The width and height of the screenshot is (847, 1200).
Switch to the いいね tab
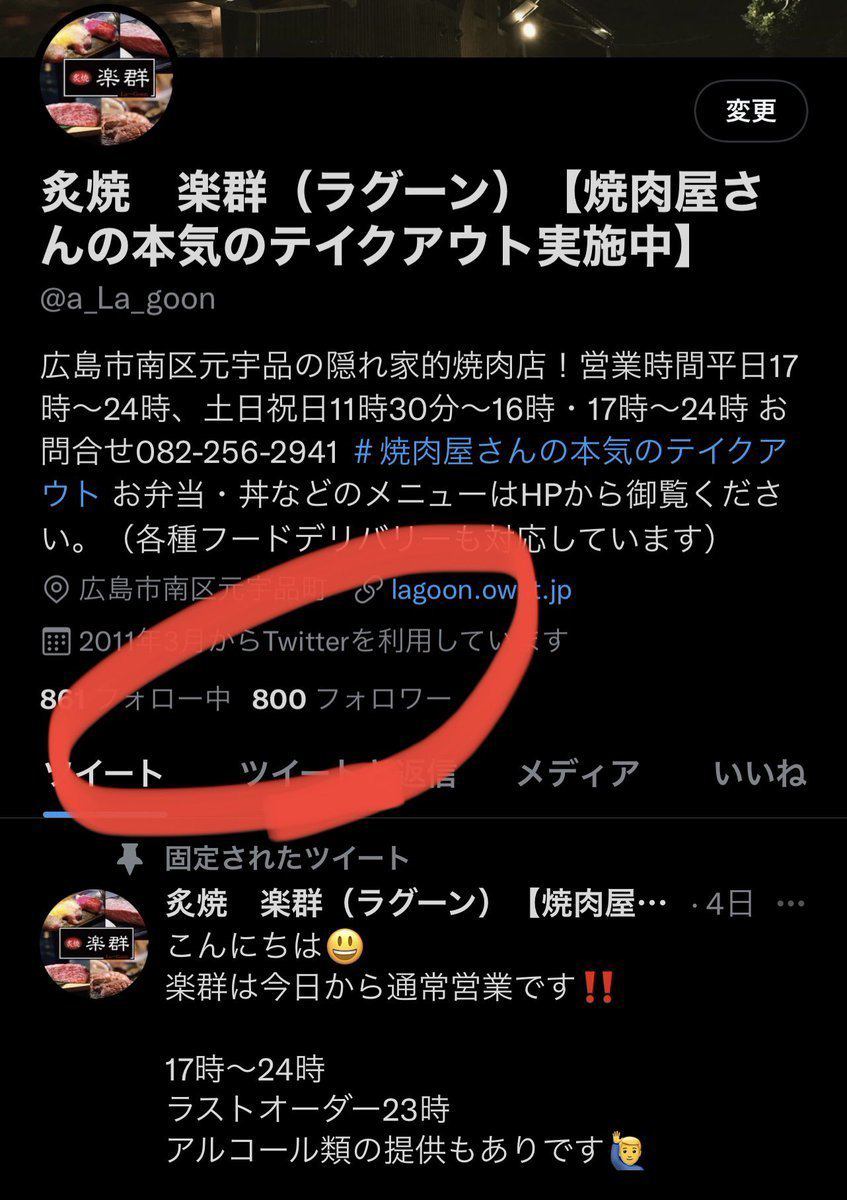coord(760,774)
